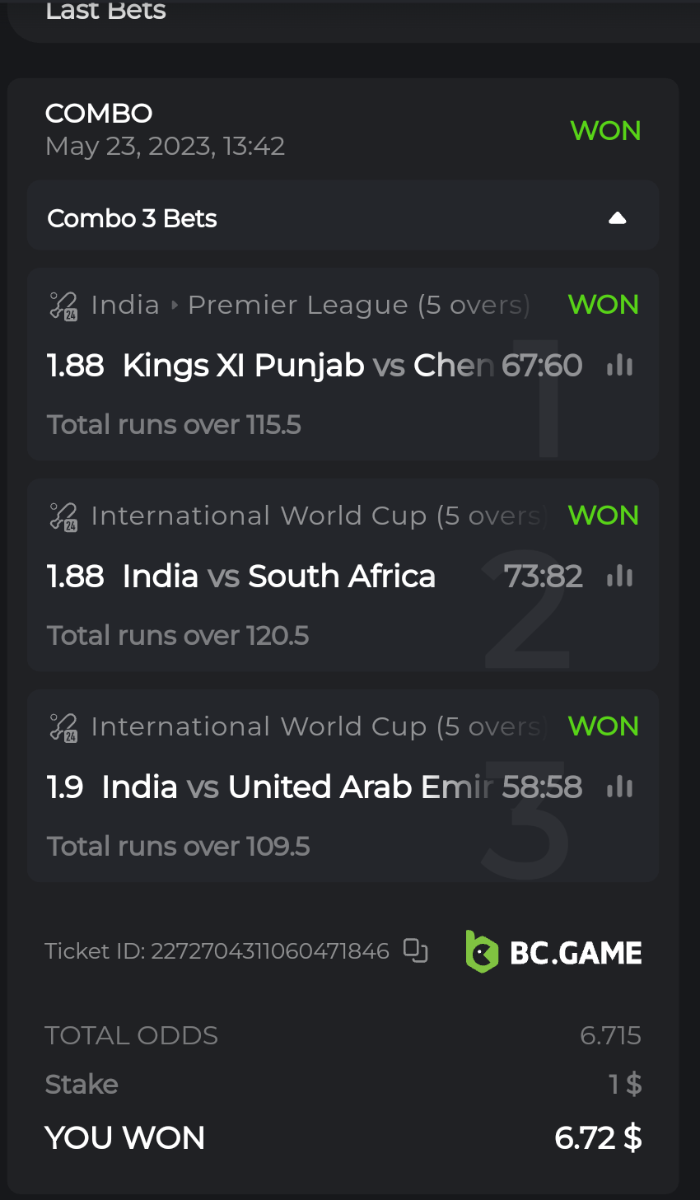
Task: Open stats icon for Kings XI Punjab match
Action: pos(620,366)
